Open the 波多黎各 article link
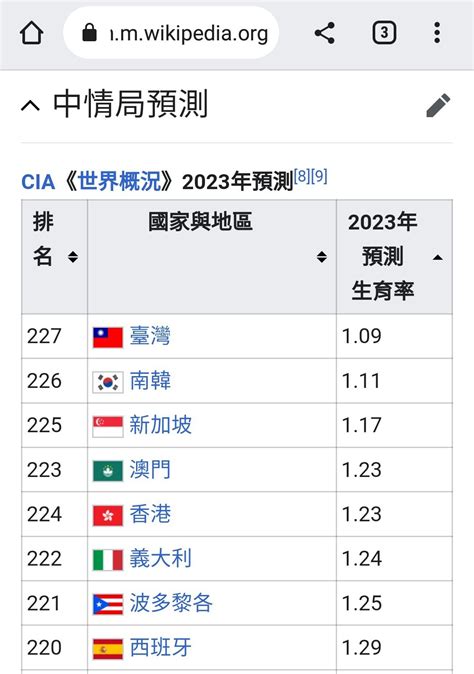474x674 pixels. coord(171,603)
